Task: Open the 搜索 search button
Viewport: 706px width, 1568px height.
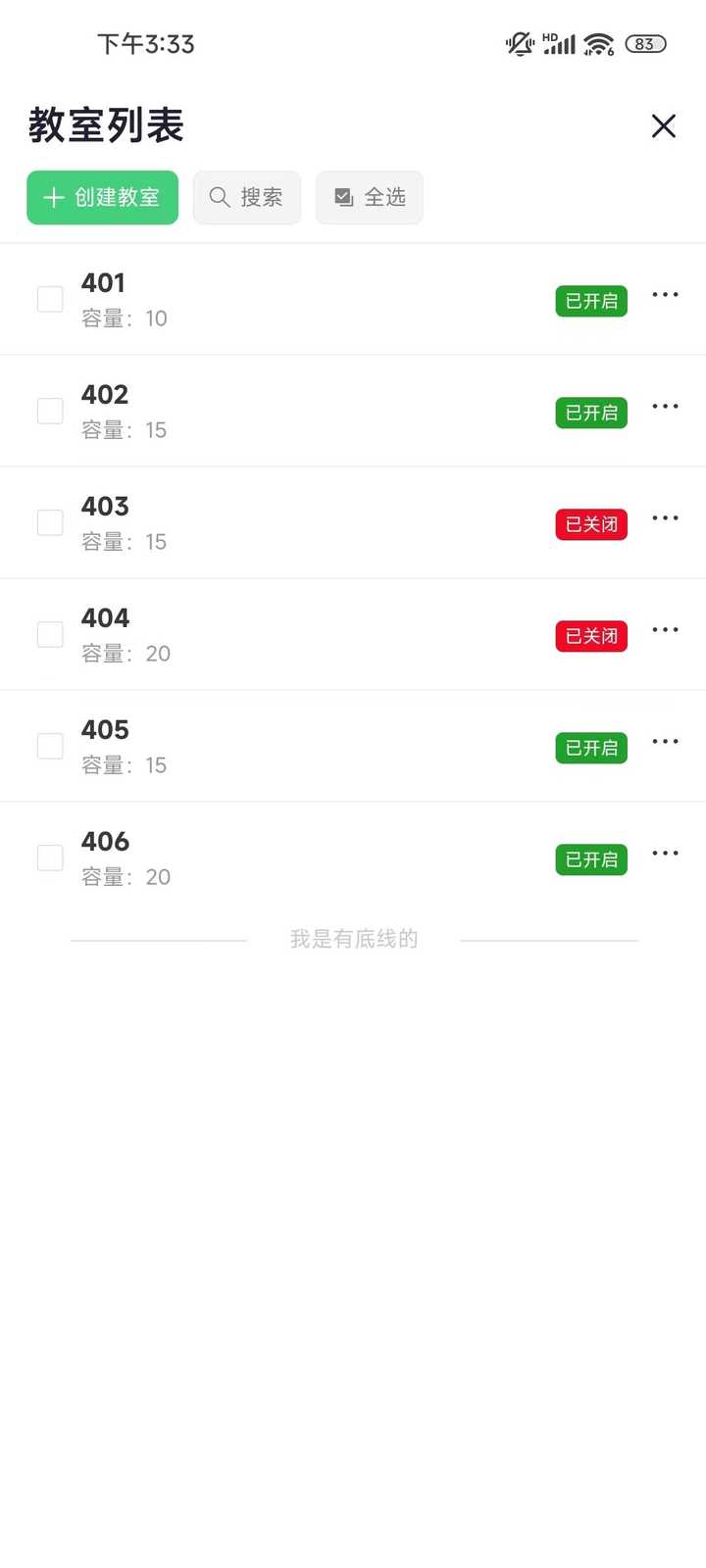Action: (x=247, y=197)
